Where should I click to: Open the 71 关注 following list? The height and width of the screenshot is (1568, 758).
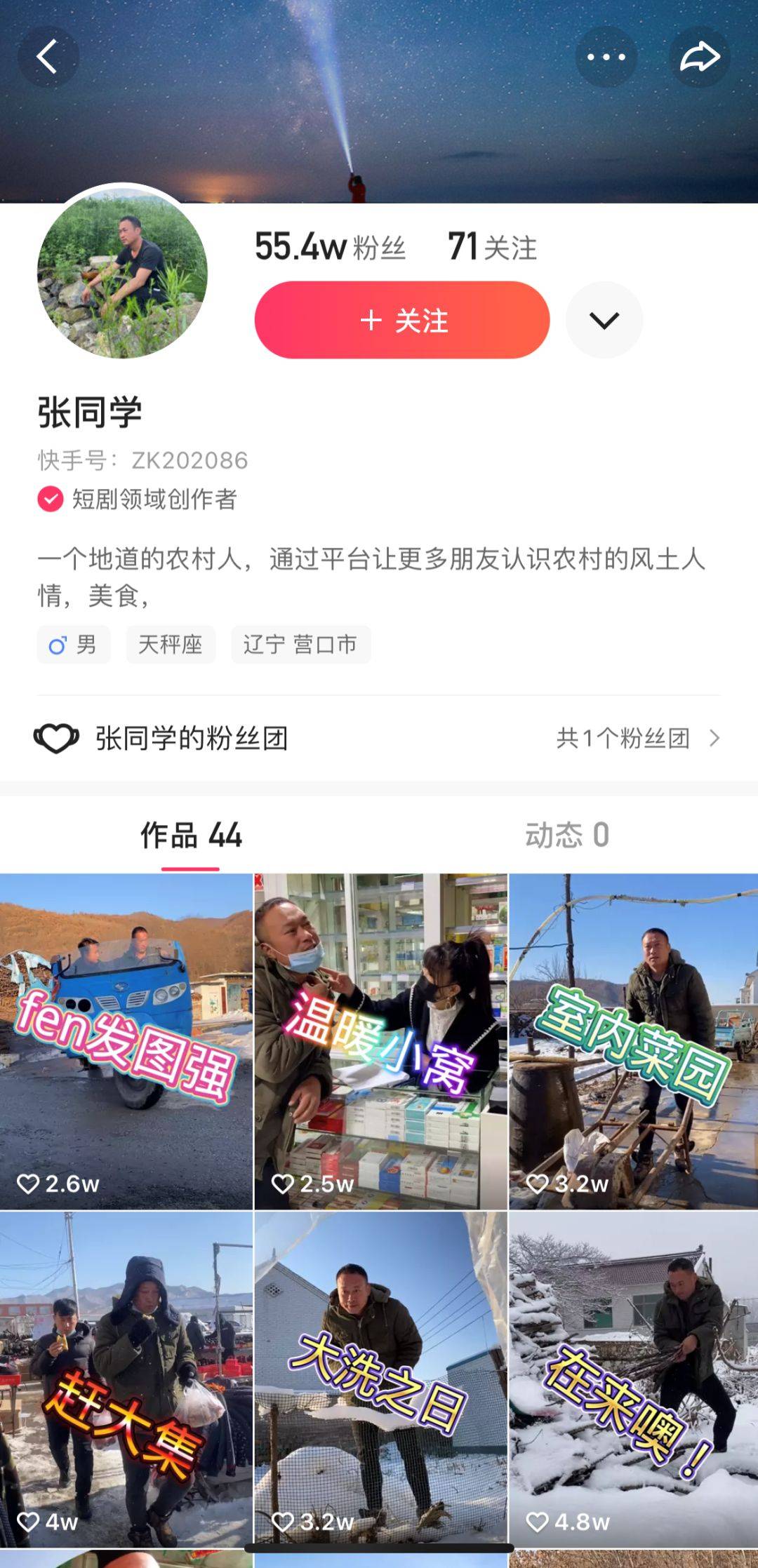click(492, 247)
